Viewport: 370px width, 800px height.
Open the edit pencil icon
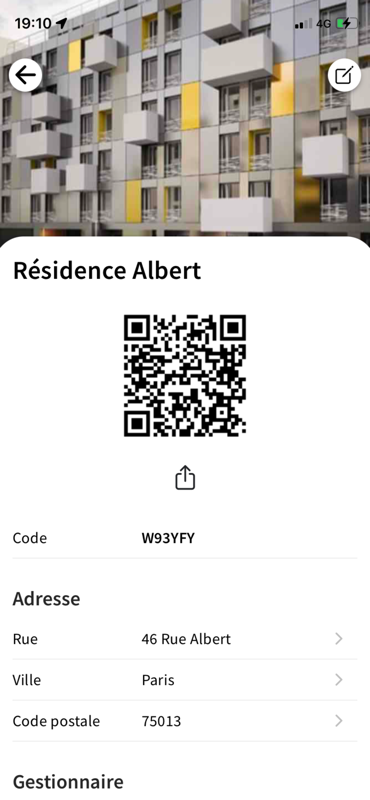(x=344, y=76)
